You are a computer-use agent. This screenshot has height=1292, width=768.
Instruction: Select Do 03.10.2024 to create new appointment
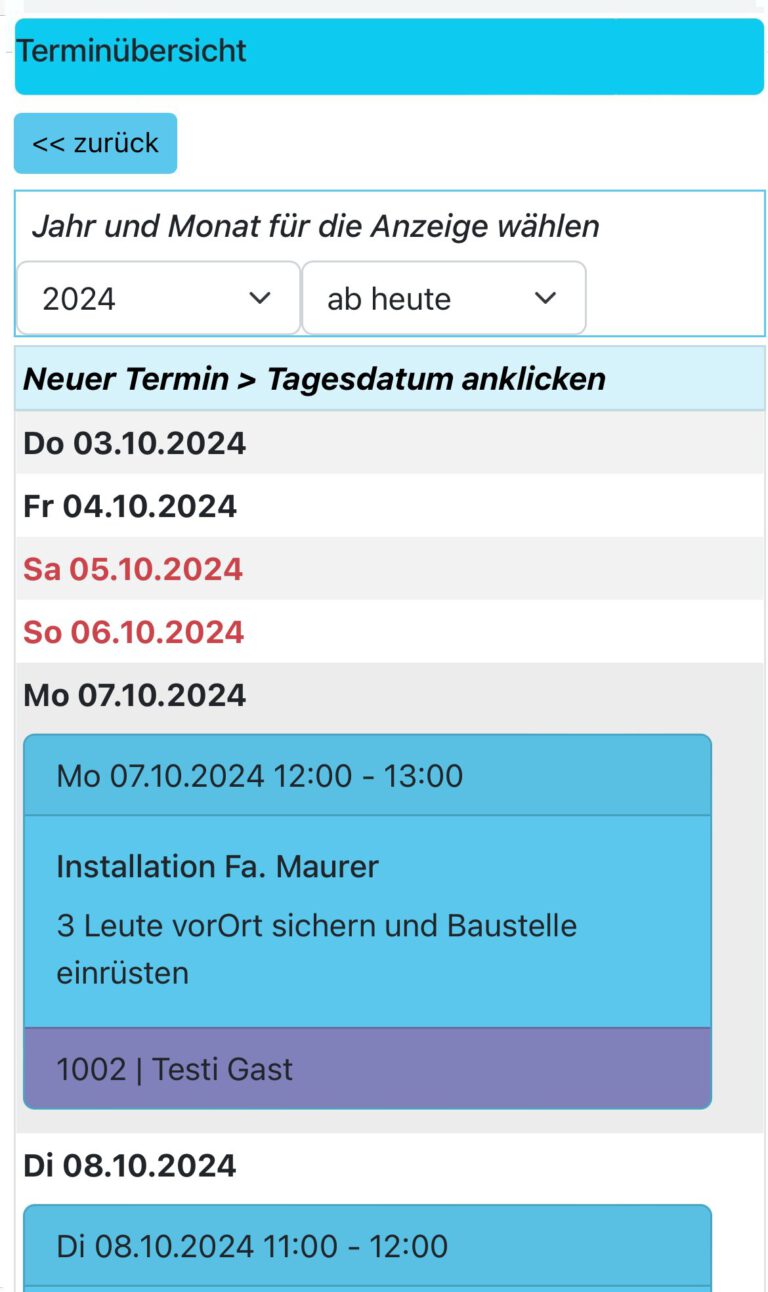click(x=133, y=442)
